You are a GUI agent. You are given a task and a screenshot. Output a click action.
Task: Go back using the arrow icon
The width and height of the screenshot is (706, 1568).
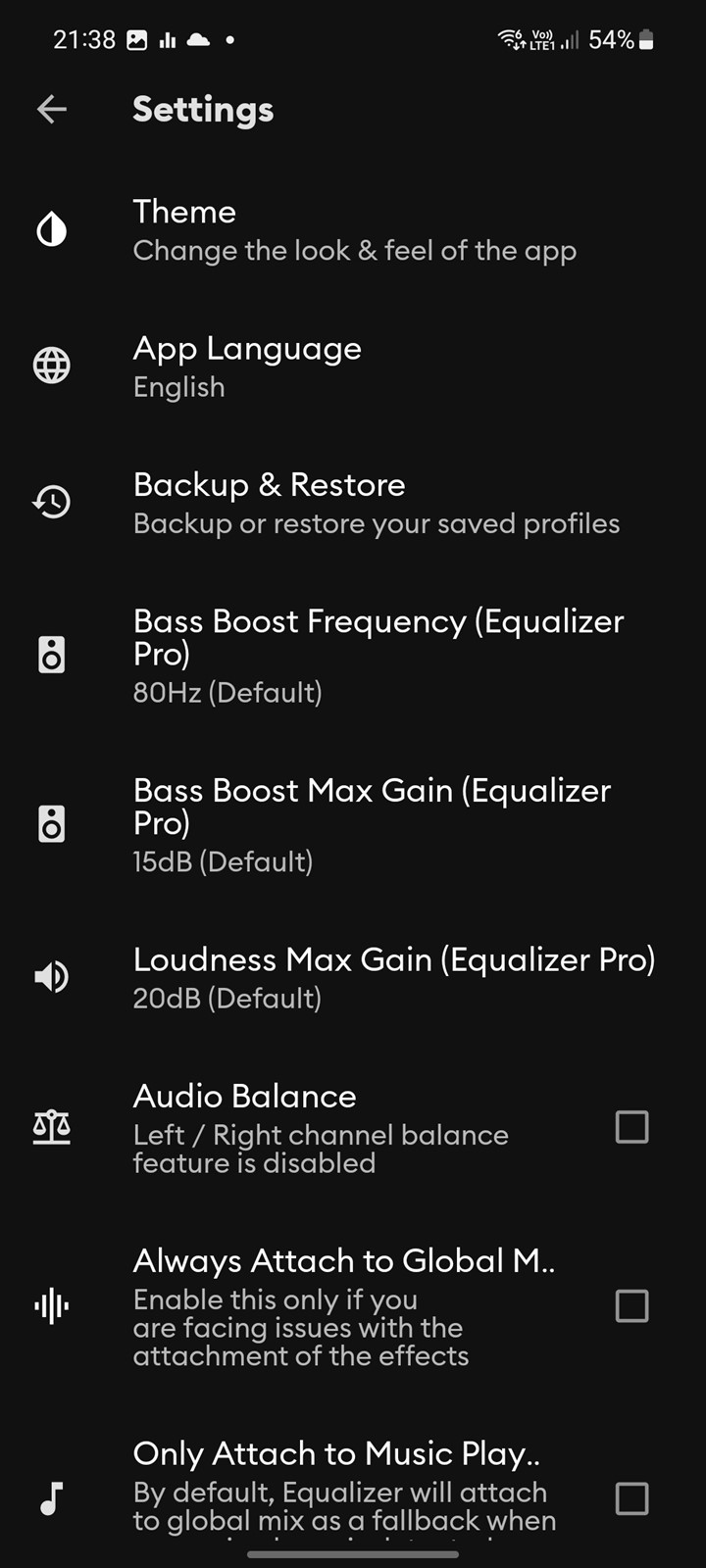click(x=52, y=109)
